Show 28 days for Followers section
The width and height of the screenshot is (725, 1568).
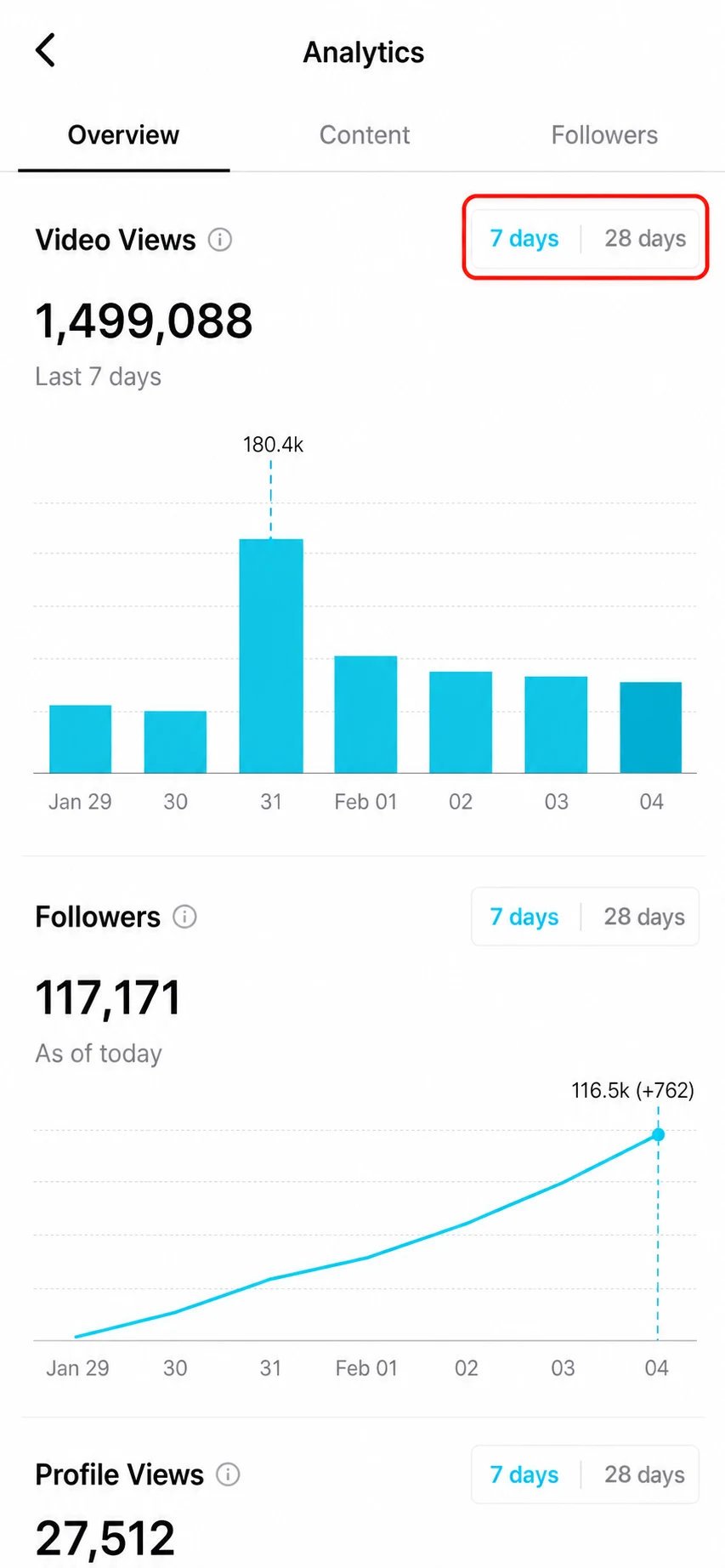644,917
